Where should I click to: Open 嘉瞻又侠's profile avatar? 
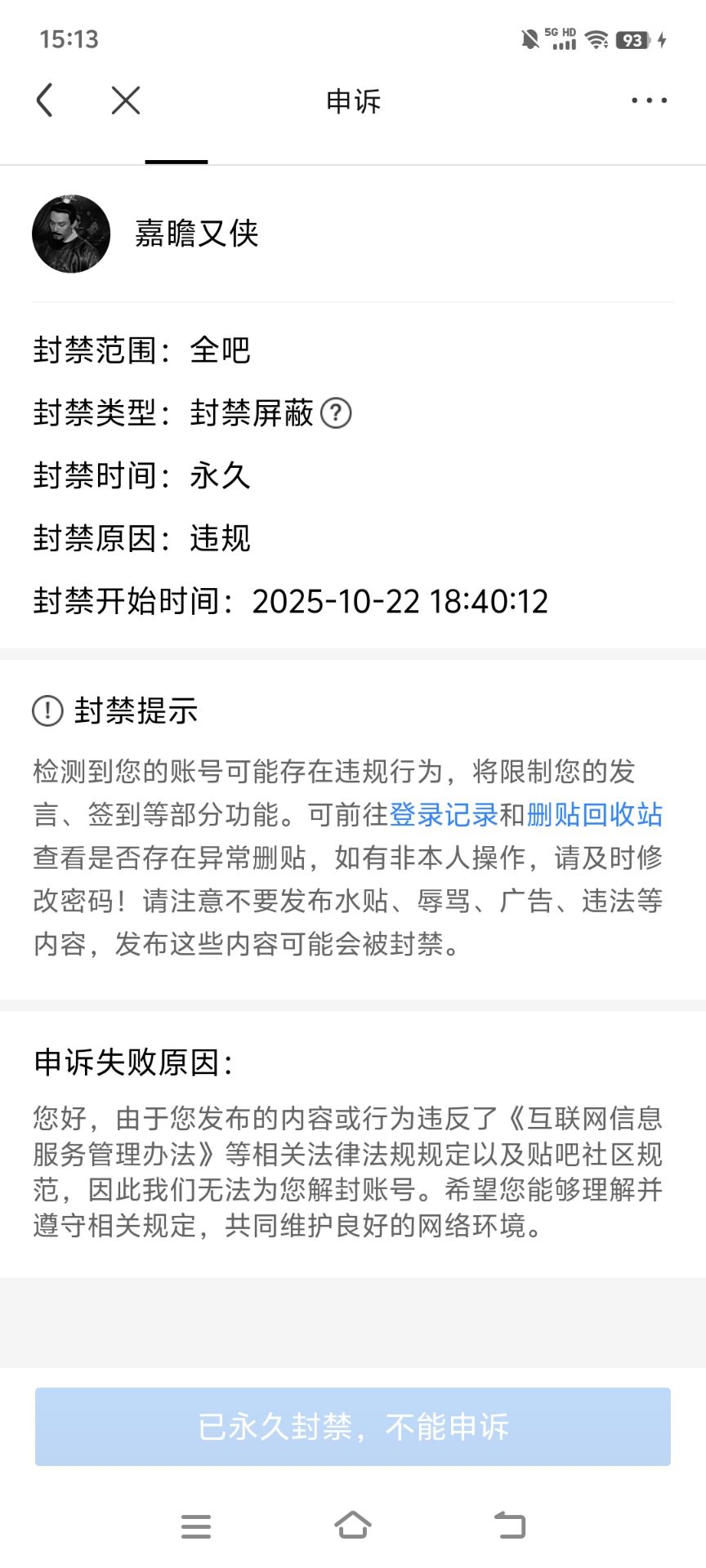tap(71, 234)
